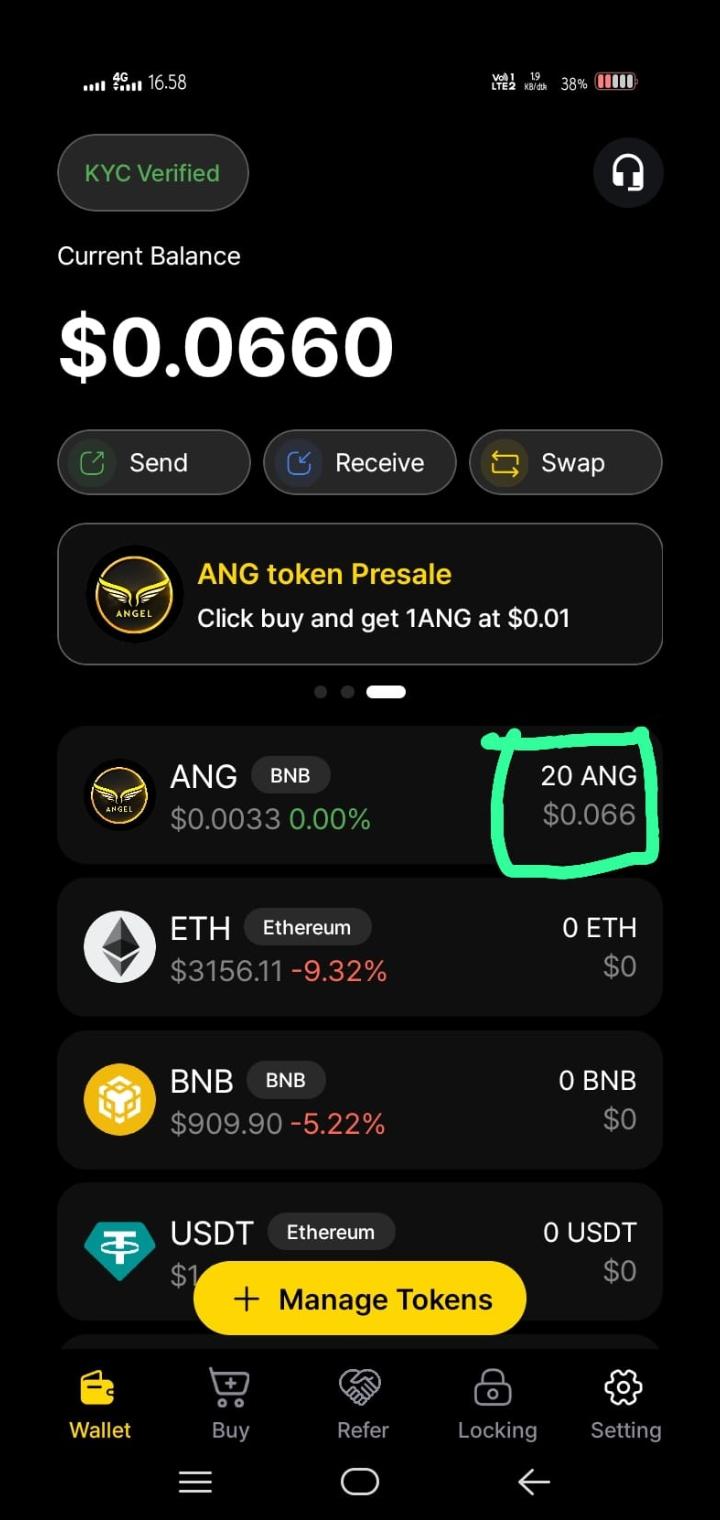The height and width of the screenshot is (1520, 720).
Task: Switch to the Refer tab
Action: coord(362,1404)
